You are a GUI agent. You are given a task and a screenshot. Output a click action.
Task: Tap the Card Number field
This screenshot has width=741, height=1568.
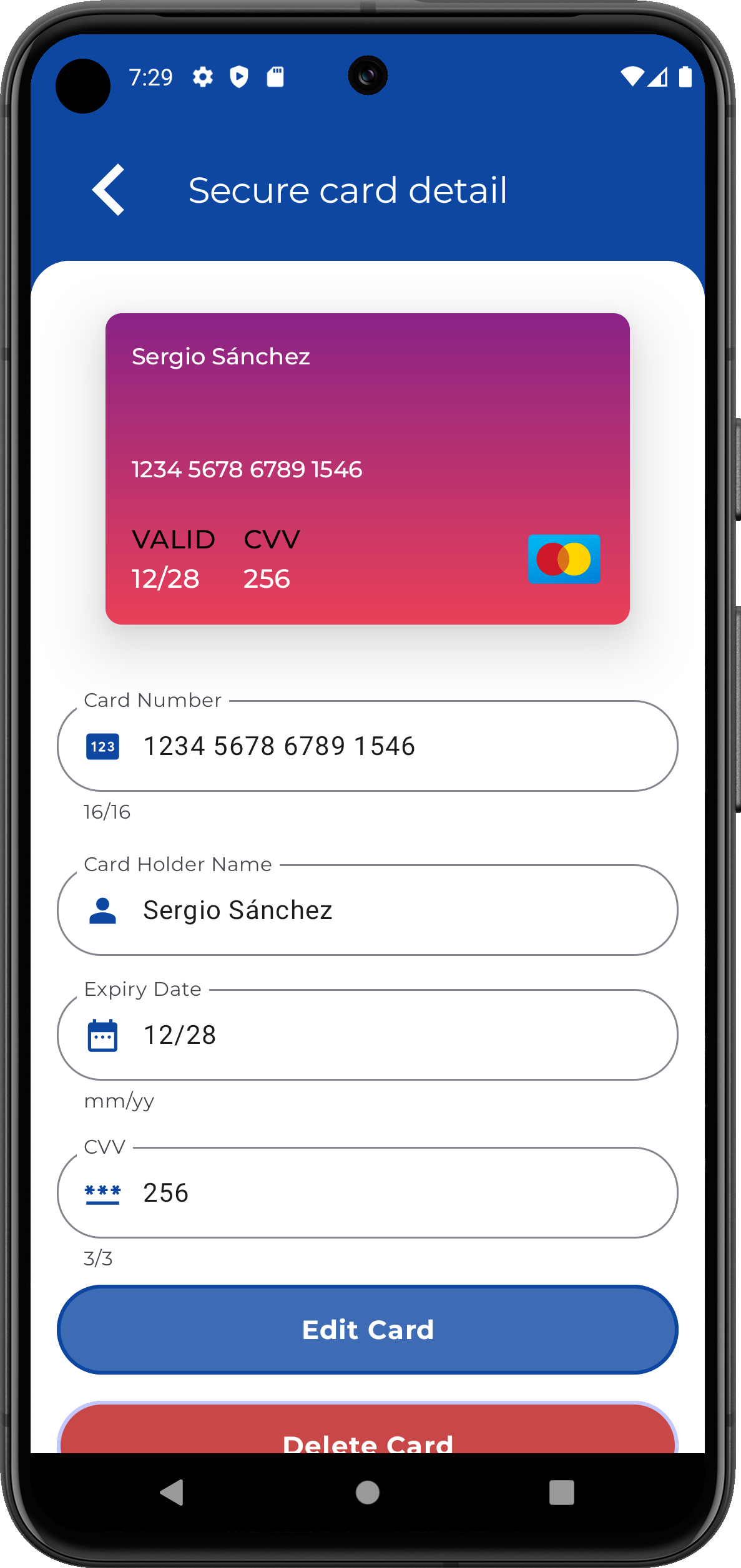[x=367, y=746]
